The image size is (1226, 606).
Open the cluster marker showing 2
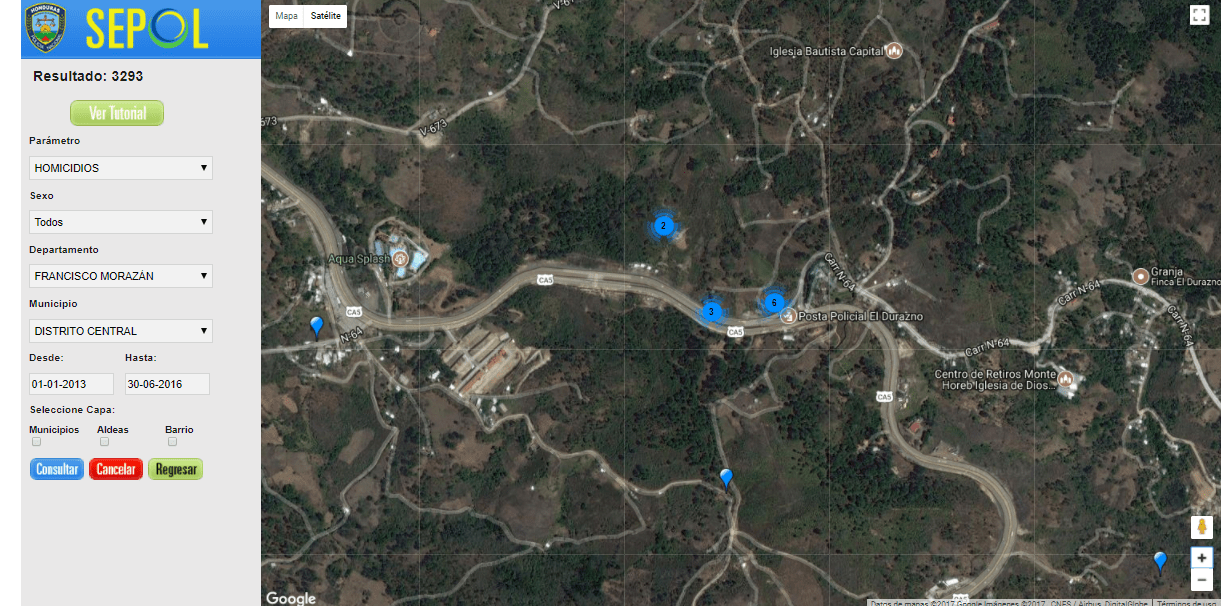pos(663,226)
